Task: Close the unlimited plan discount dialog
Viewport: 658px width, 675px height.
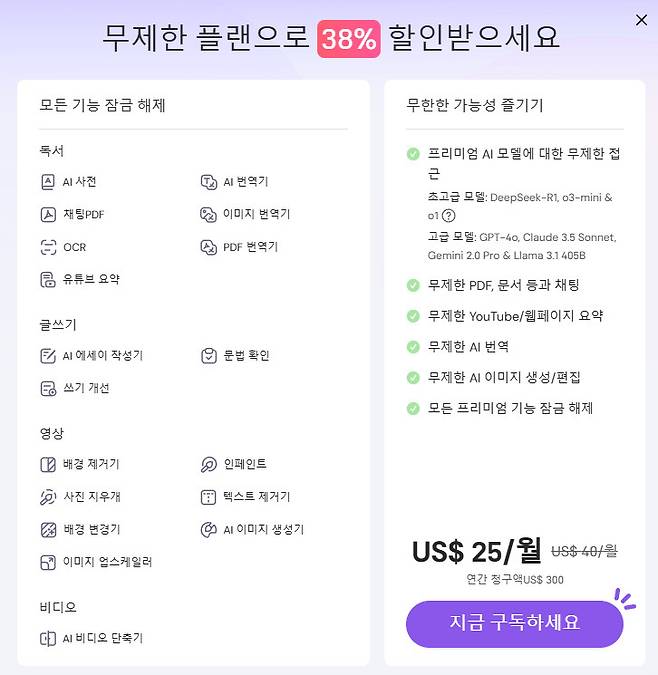Action: [641, 19]
